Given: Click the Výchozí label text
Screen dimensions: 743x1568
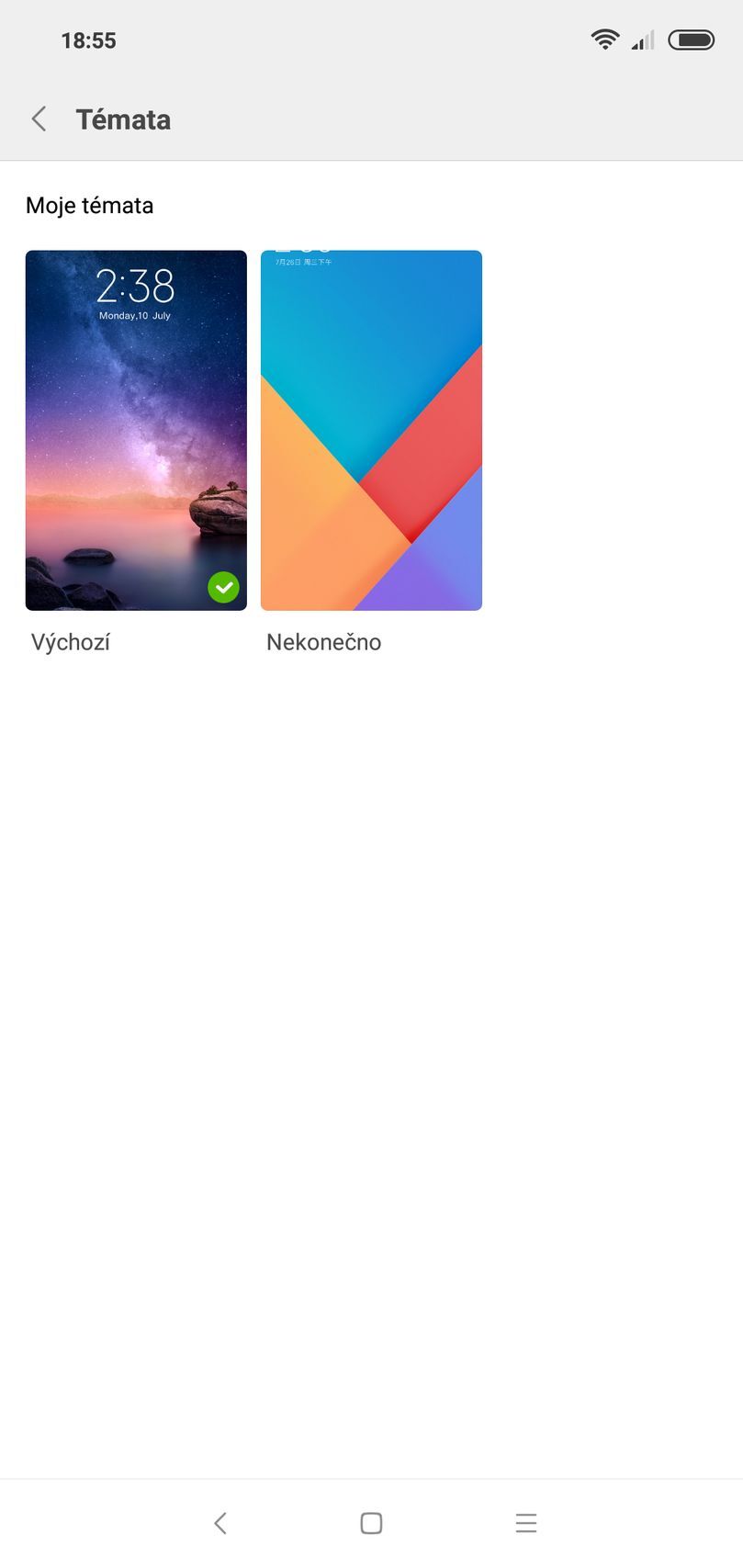Looking at the screenshot, I should (69, 641).
